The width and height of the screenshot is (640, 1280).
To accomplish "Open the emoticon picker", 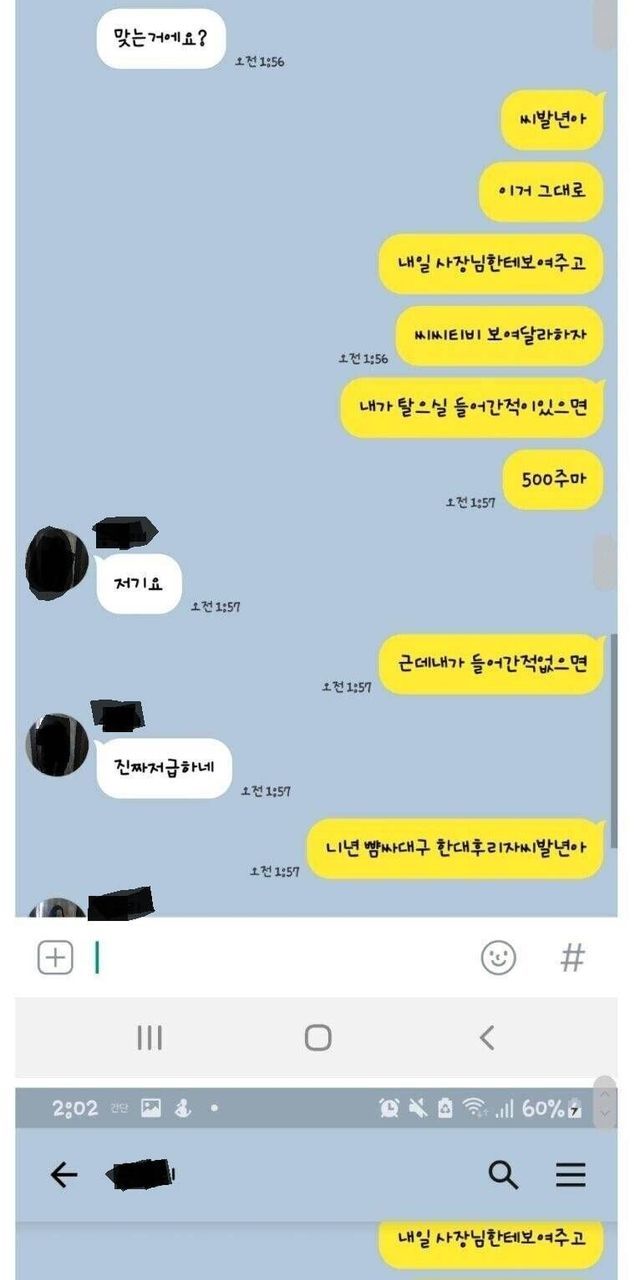I will (x=498, y=958).
